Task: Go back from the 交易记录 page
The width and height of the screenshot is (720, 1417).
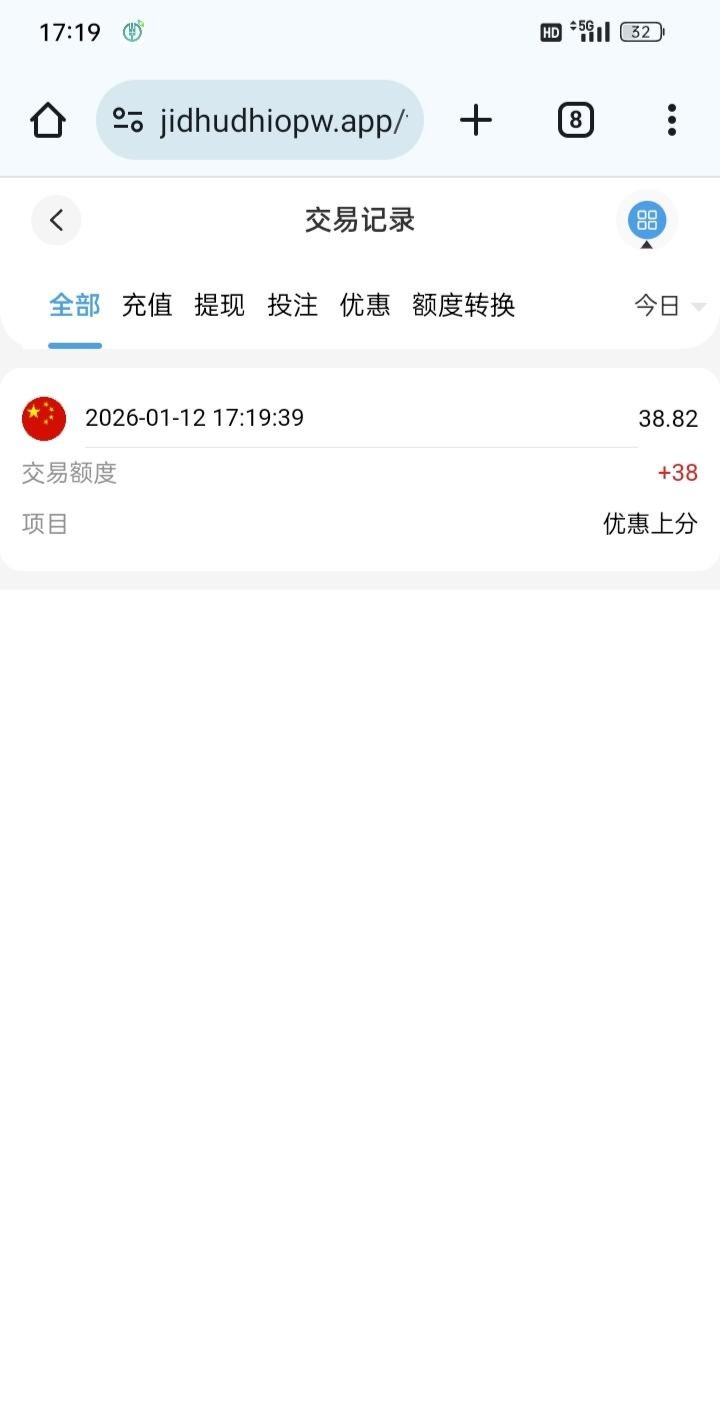Action: coord(56,220)
